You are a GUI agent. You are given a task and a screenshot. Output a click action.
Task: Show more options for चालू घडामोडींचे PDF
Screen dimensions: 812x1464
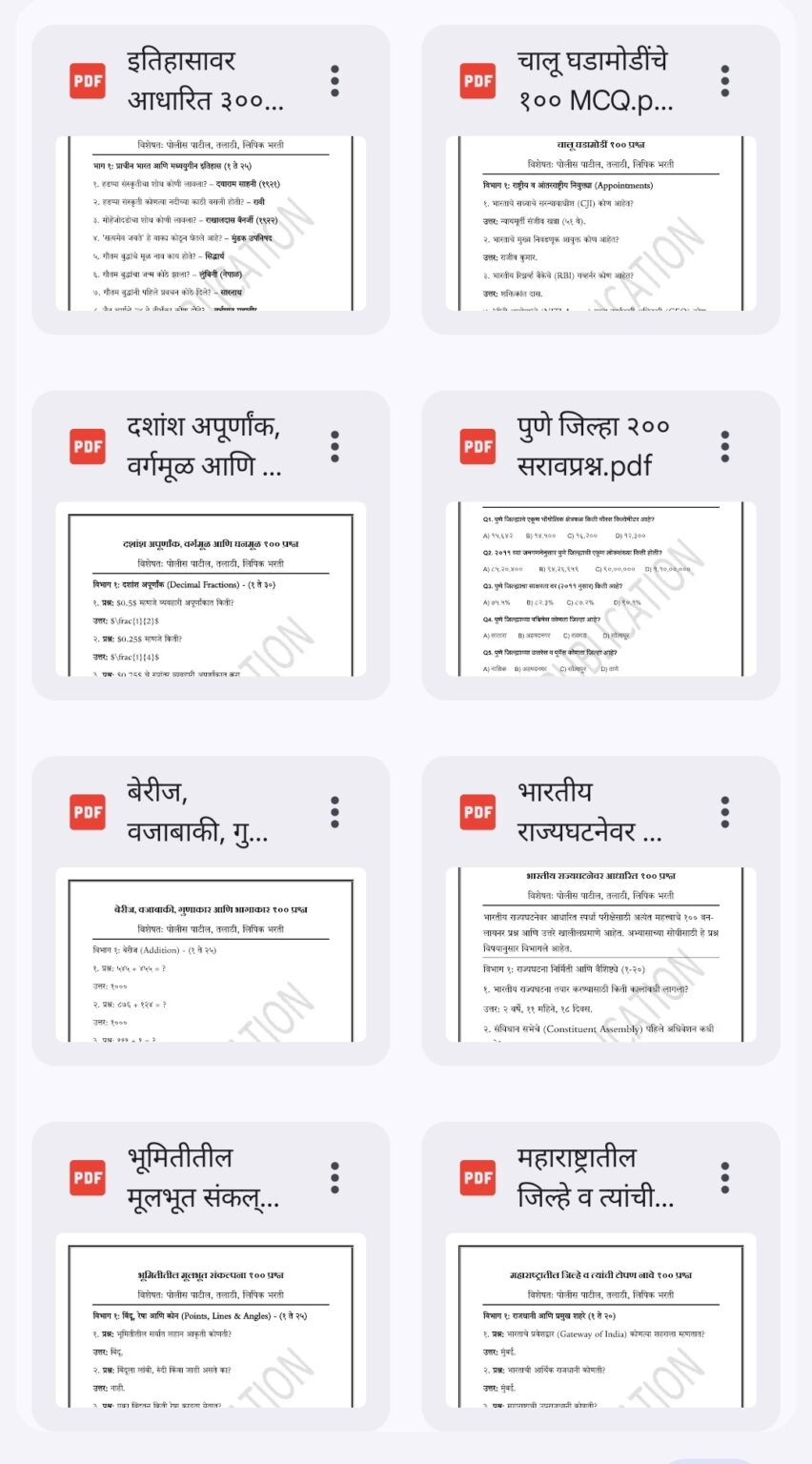click(725, 81)
